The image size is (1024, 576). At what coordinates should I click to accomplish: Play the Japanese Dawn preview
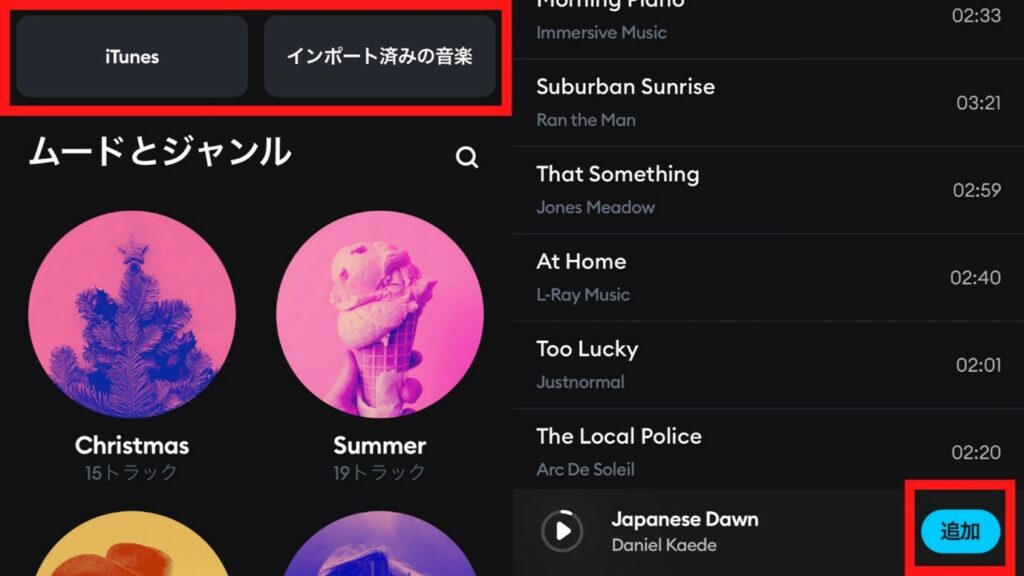tap(562, 531)
